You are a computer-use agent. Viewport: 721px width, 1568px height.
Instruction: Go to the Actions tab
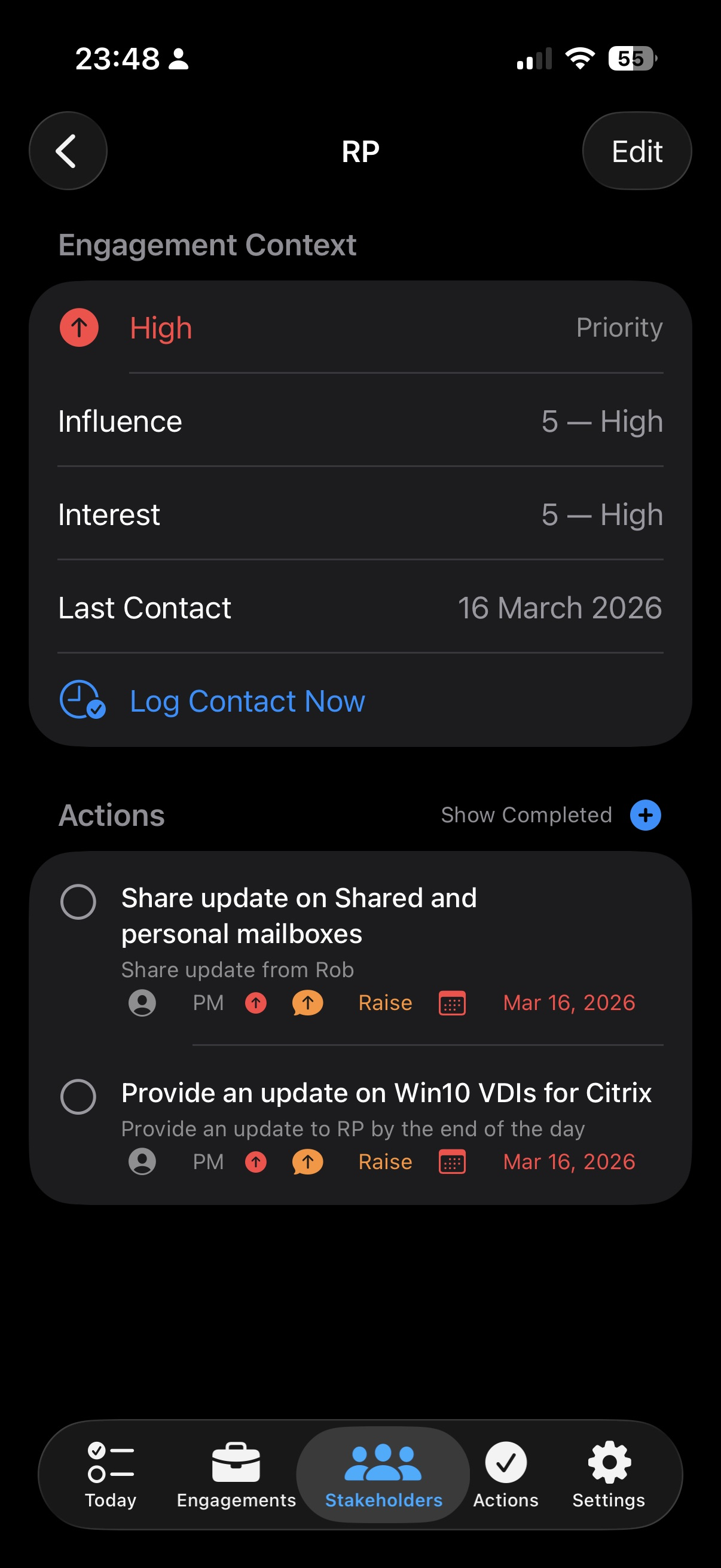[x=506, y=1474]
